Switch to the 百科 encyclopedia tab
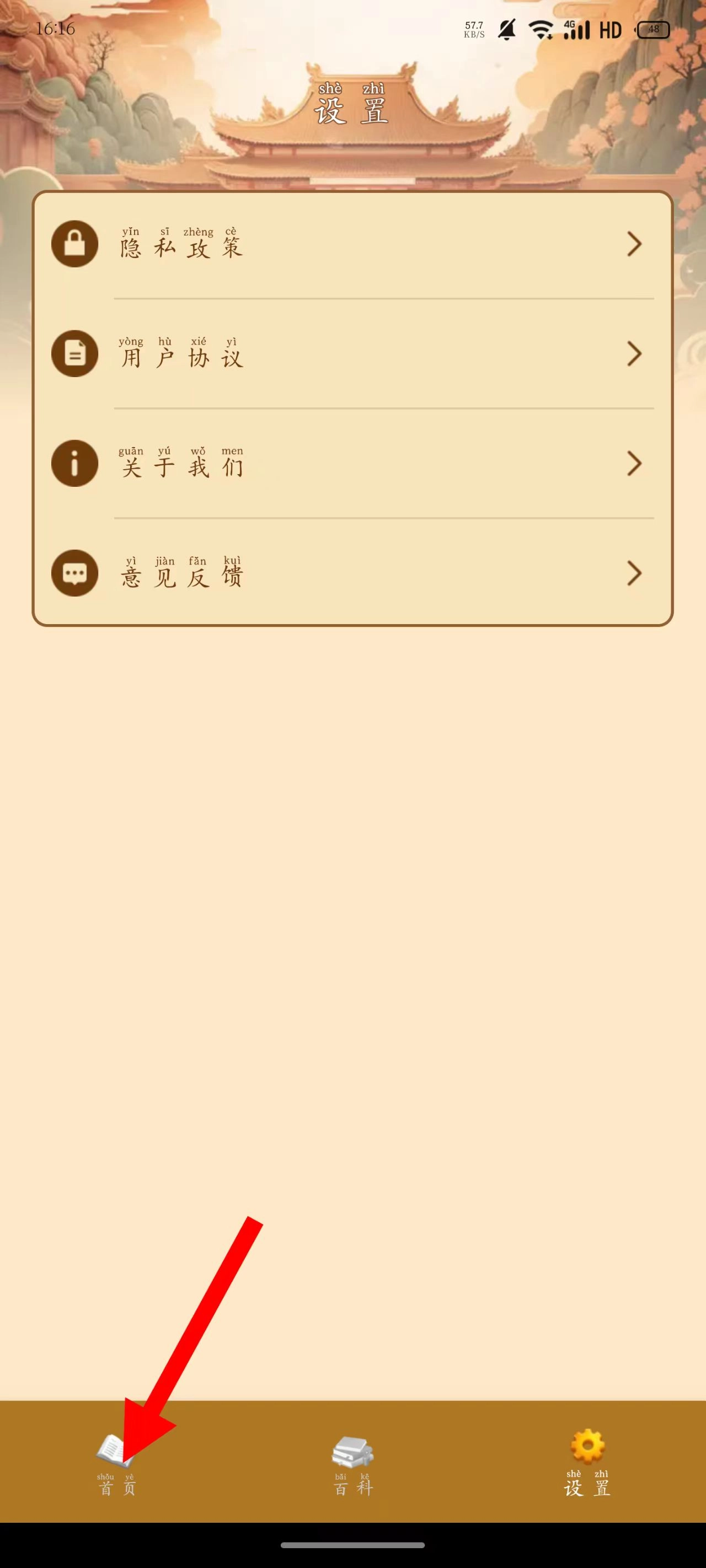This screenshot has height=1568, width=706. point(352,1464)
